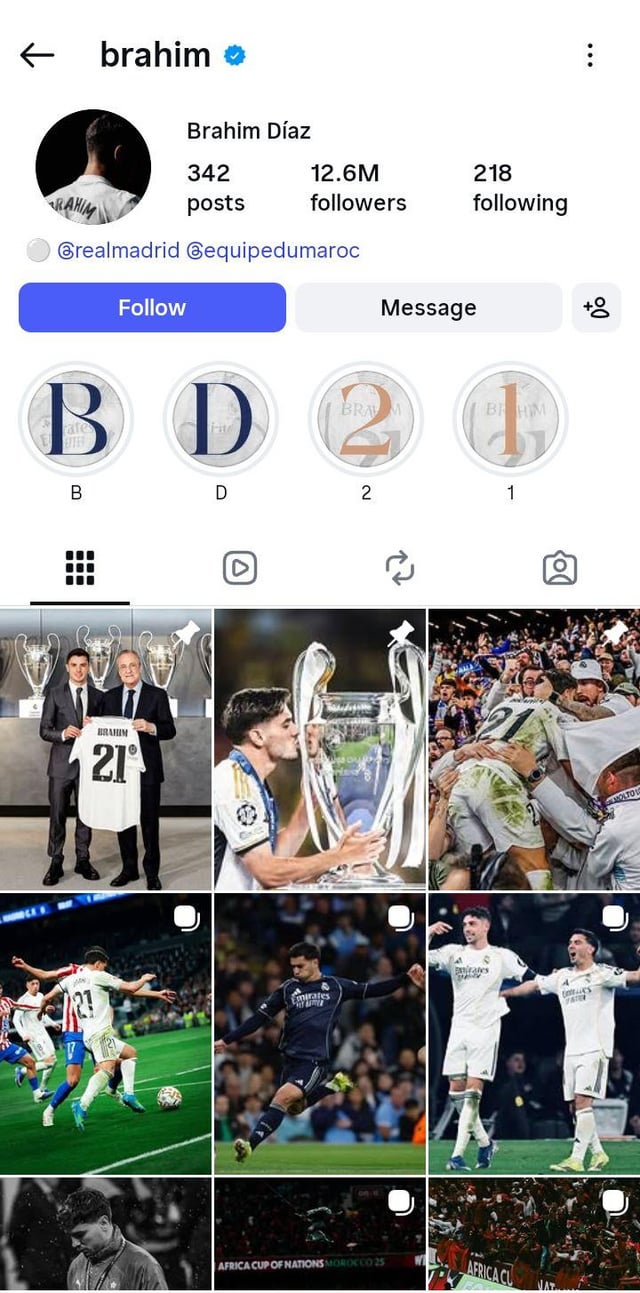The image size is (640, 1293).
Task: Follow Brahim Díaz's account
Action: click(x=152, y=307)
